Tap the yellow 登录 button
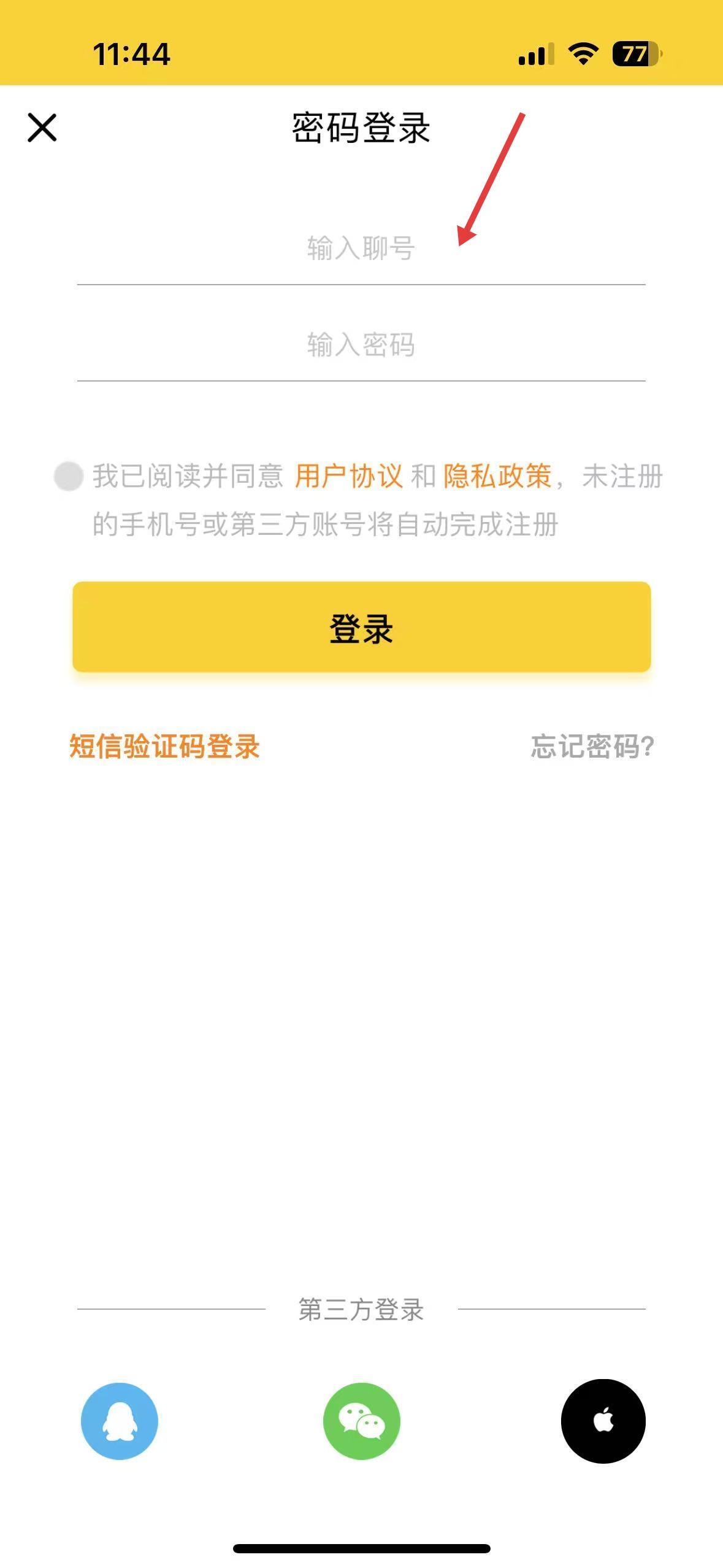The width and height of the screenshot is (723, 1568). 361,627
